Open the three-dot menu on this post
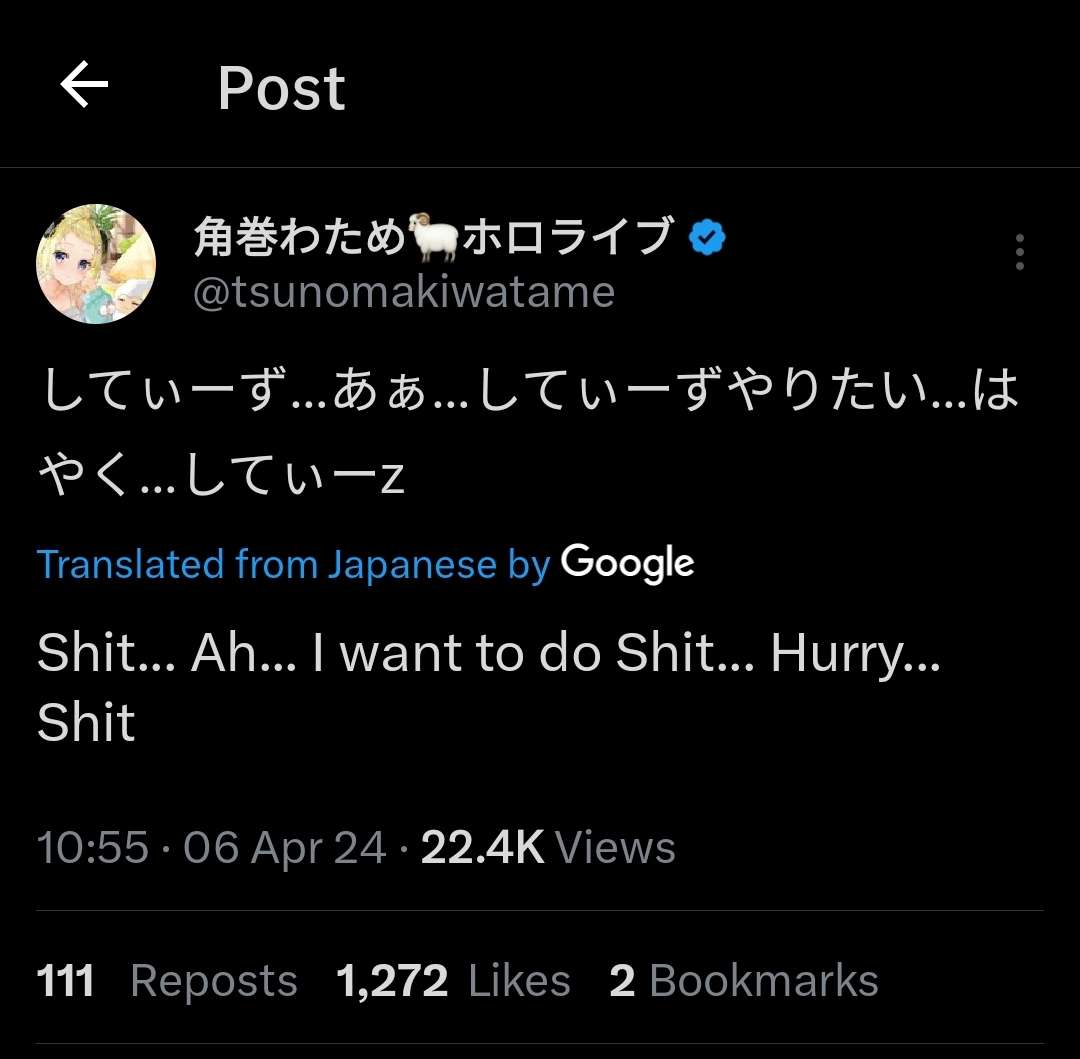The image size is (1080, 1059). coord(1019,252)
